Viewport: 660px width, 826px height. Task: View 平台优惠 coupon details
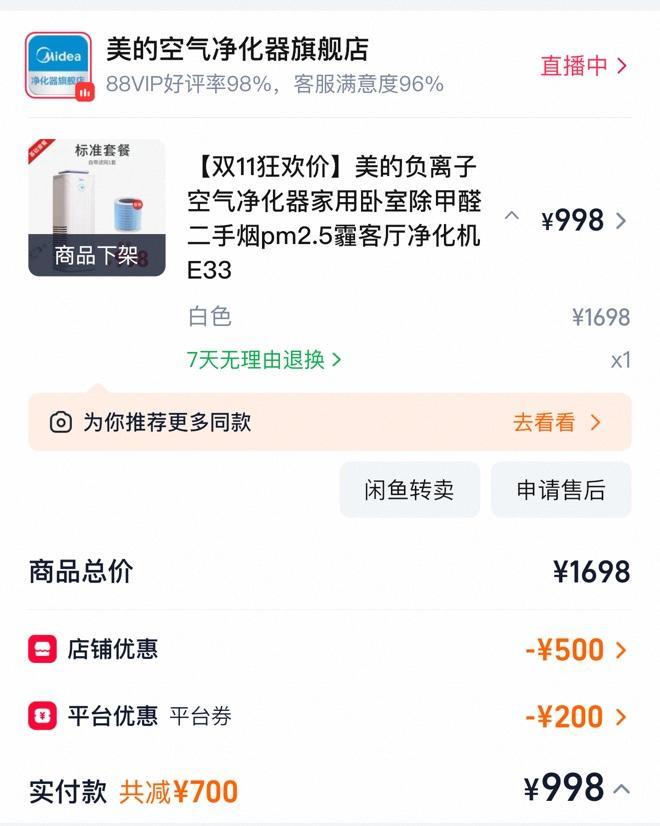click(x=576, y=717)
